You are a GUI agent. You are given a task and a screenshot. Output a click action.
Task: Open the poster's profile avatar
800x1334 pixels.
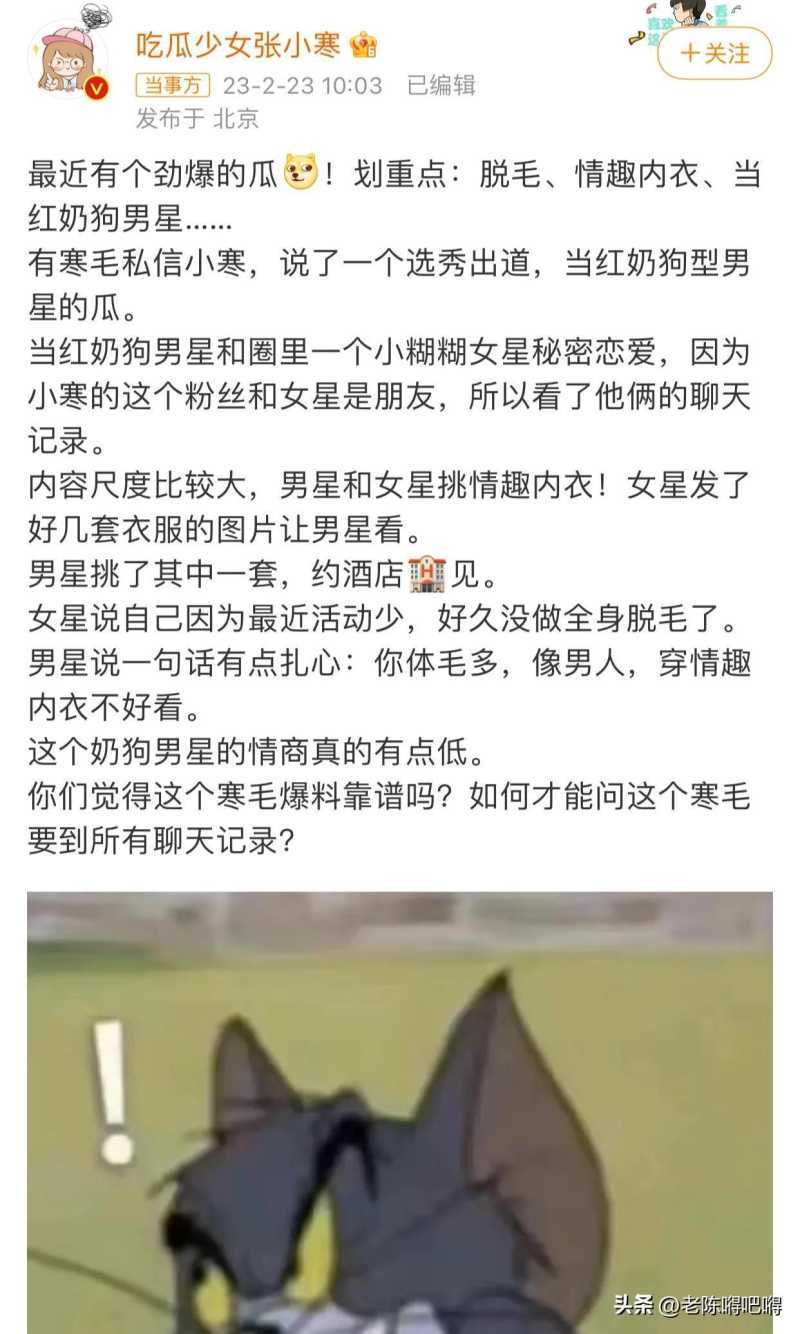click(x=68, y=60)
